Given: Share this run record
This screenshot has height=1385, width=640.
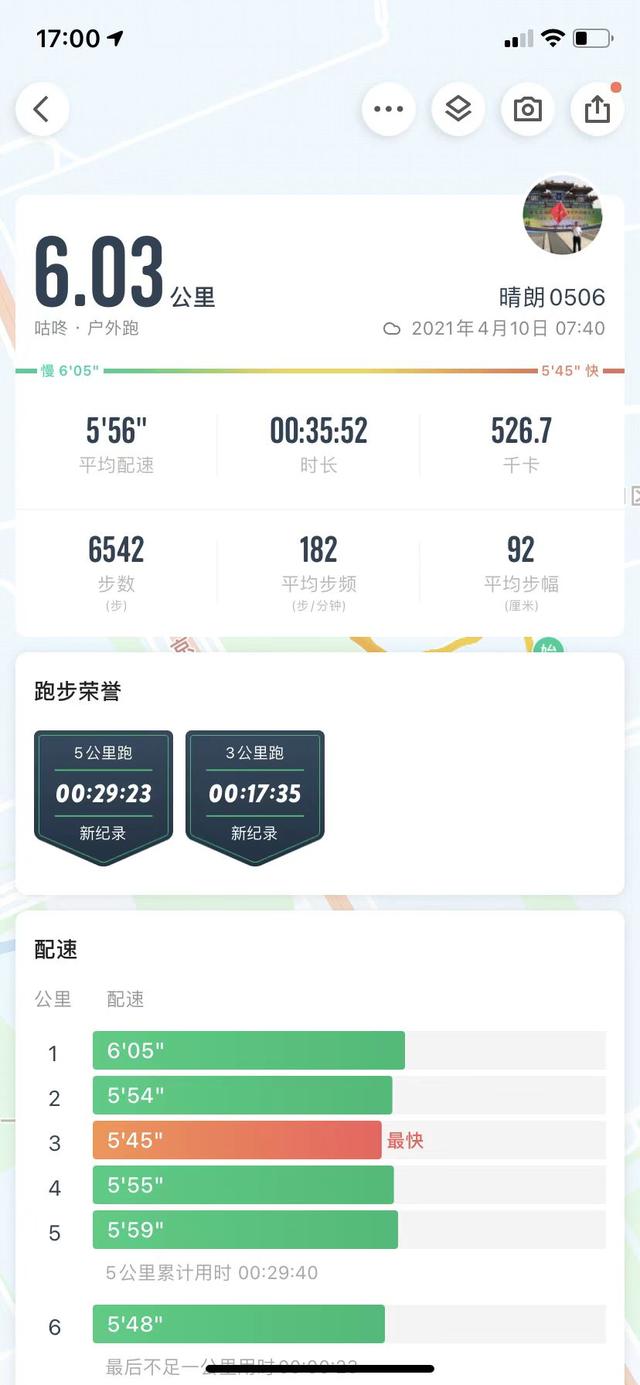Looking at the screenshot, I should pos(597,109).
